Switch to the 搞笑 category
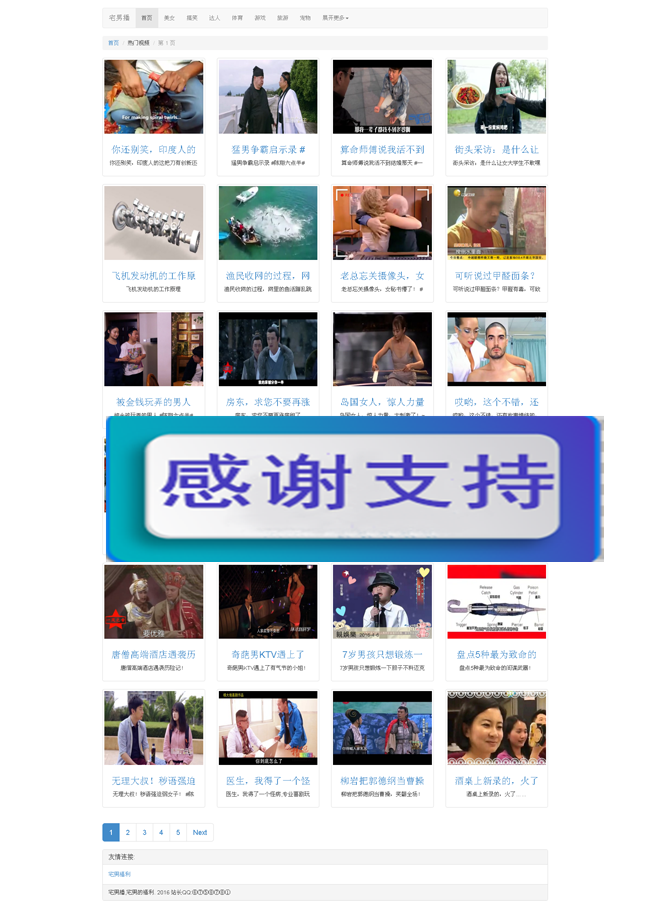The height and width of the screenshot is (908, 650). click(192, 18)
